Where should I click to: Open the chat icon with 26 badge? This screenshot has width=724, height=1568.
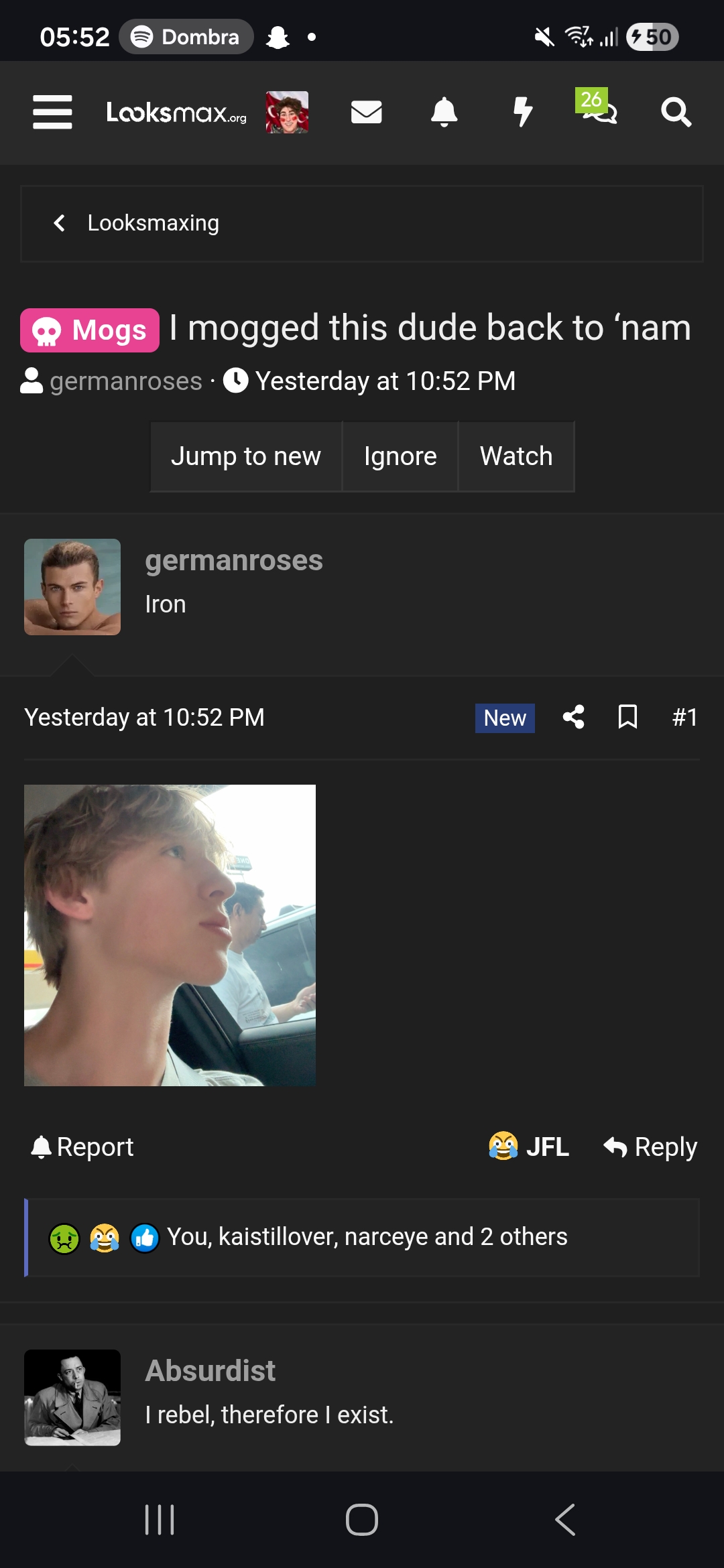(x=596, y=107)
